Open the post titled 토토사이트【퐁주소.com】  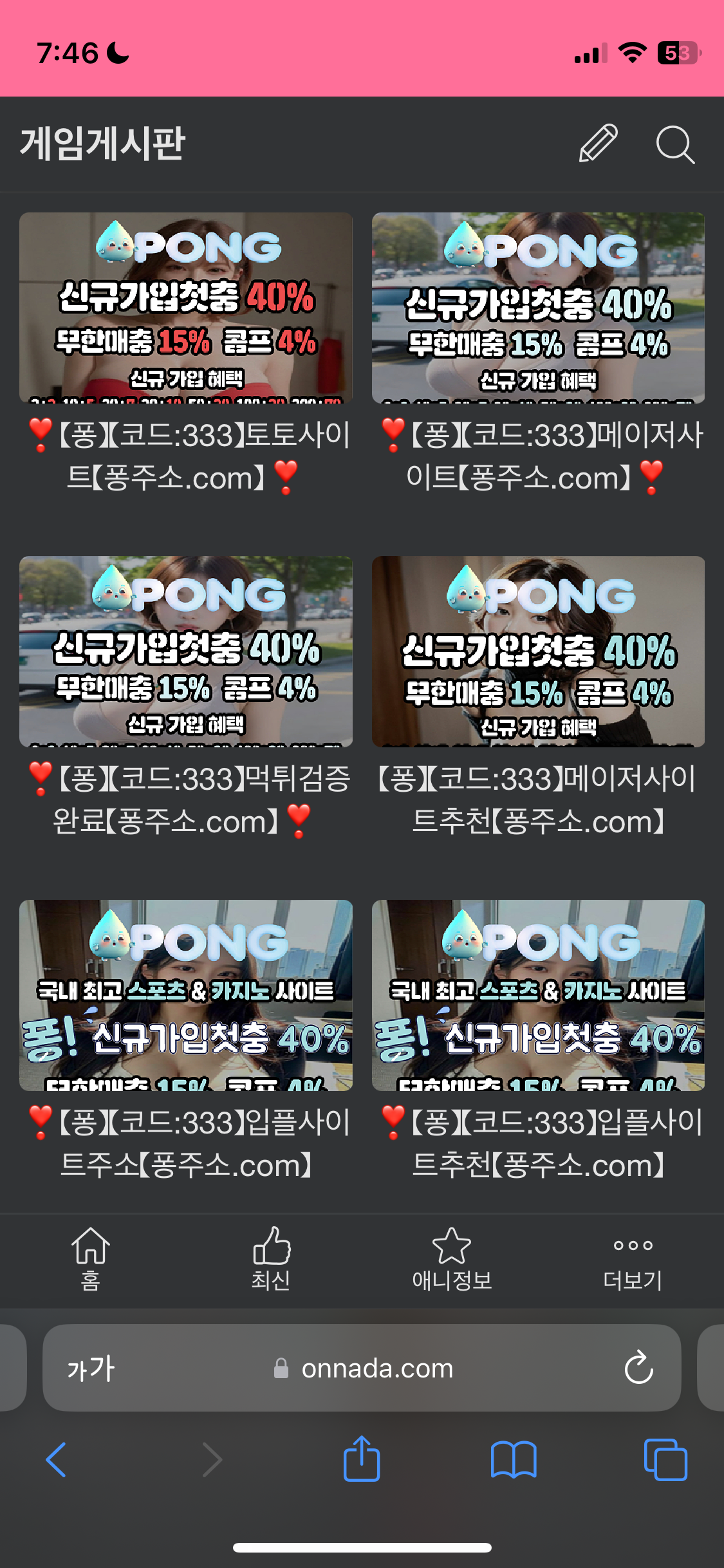[x=186, y=456]
